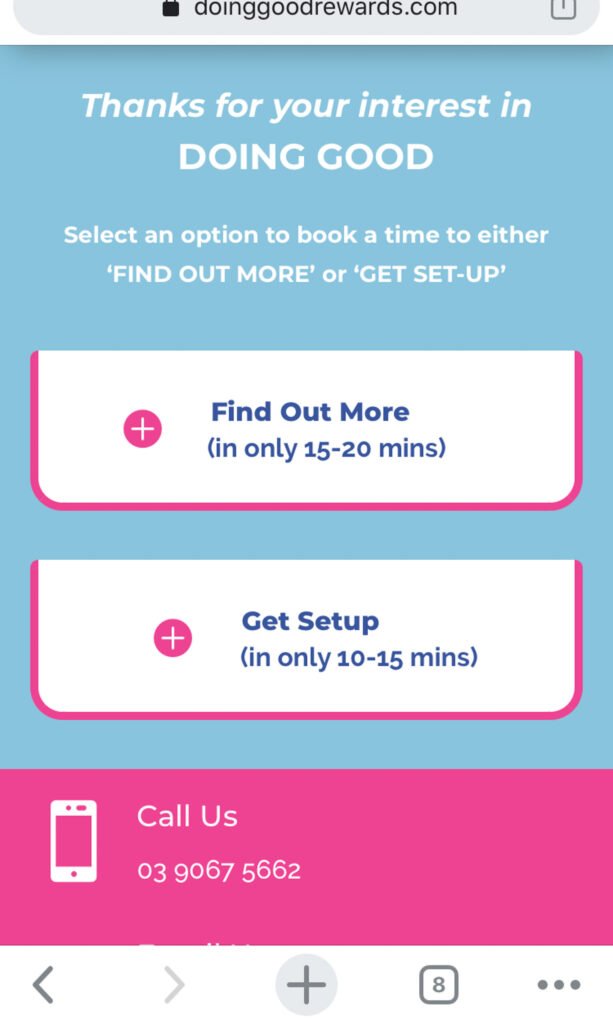The height and width of the screenshot is (1024, 613).
Task: Expand the Find Out More option
Action: 142,430
